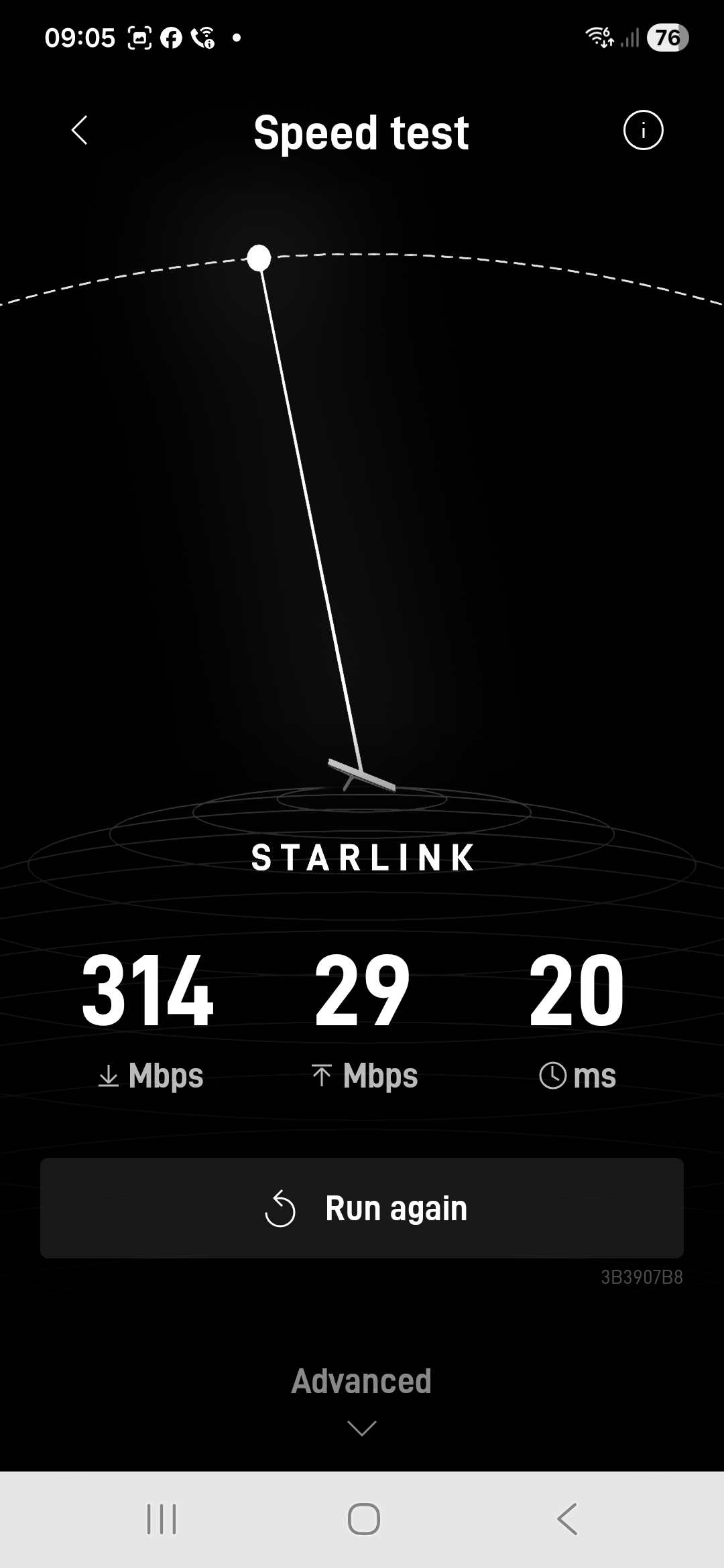Open the speed test info icon
724x1568 pixels.
[643, 130]
